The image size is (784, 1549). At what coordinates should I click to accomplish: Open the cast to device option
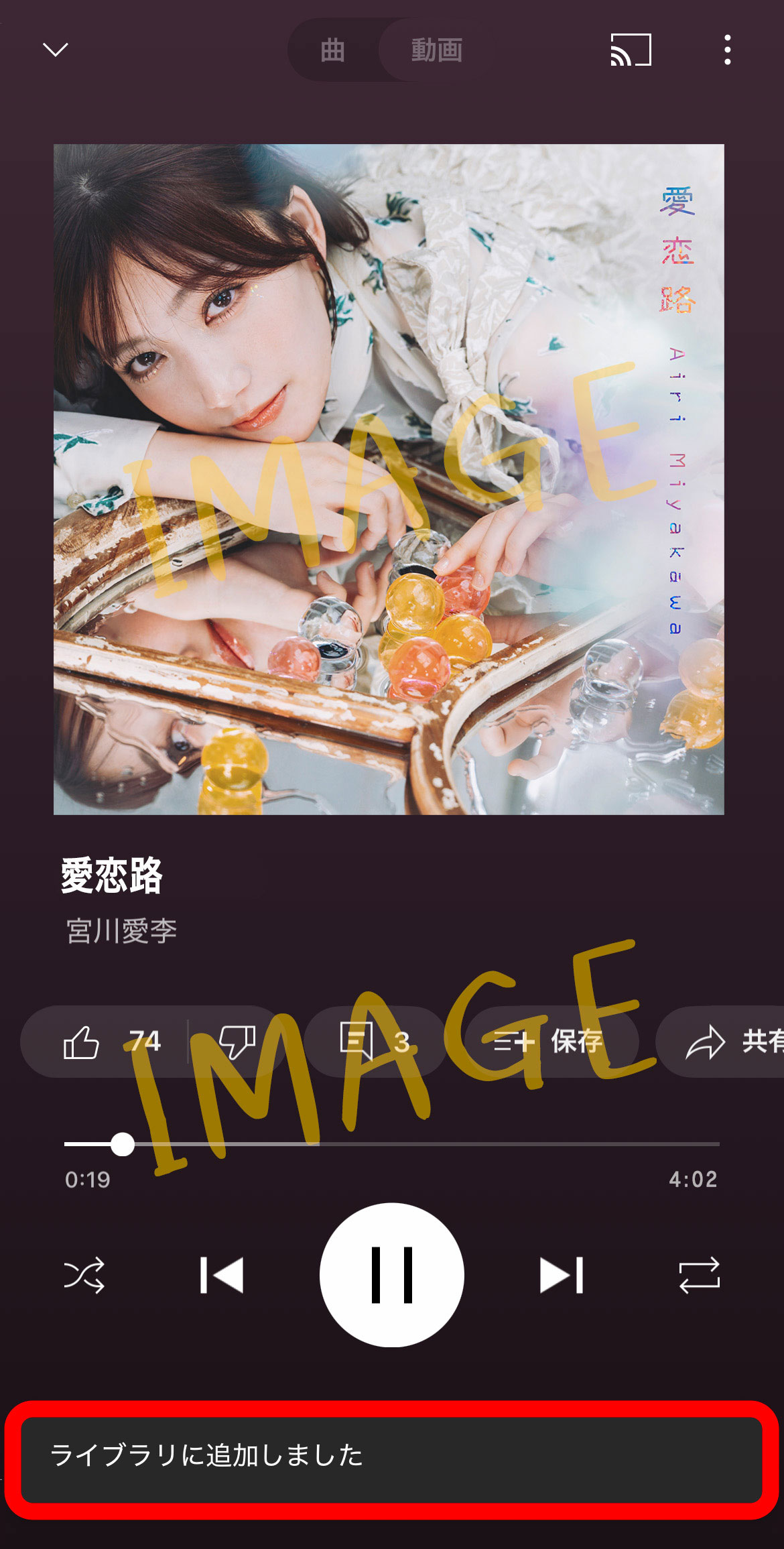click(631, 50)
